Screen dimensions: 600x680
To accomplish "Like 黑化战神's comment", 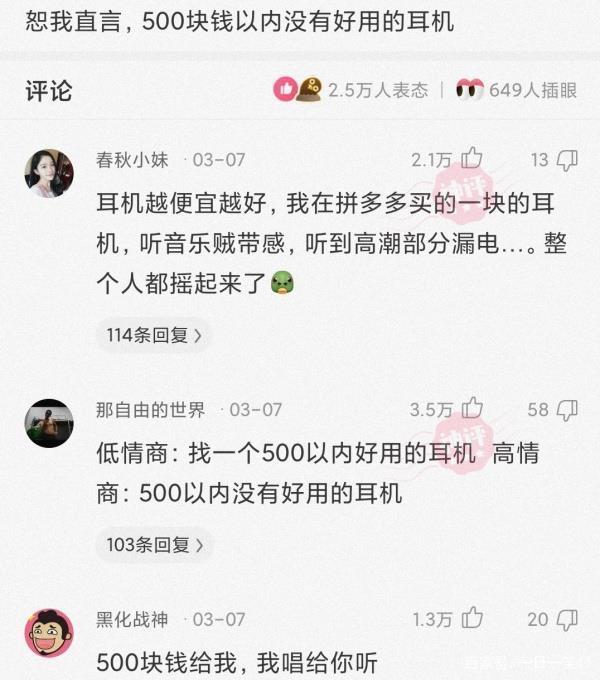I will point(472,619).
